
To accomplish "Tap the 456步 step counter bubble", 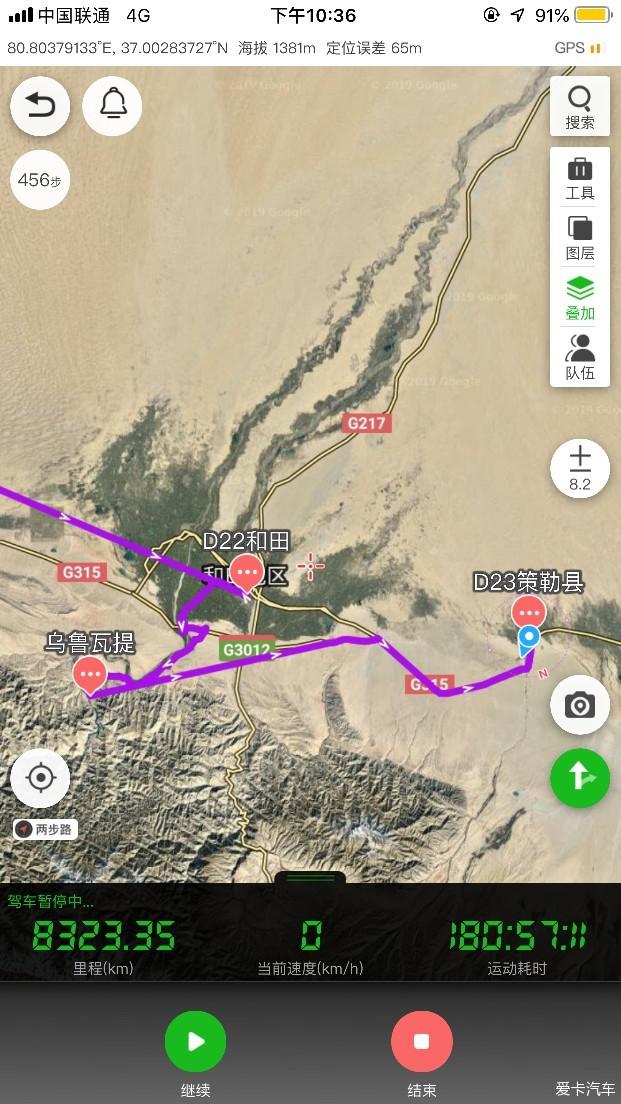I will tap(40, 180).
